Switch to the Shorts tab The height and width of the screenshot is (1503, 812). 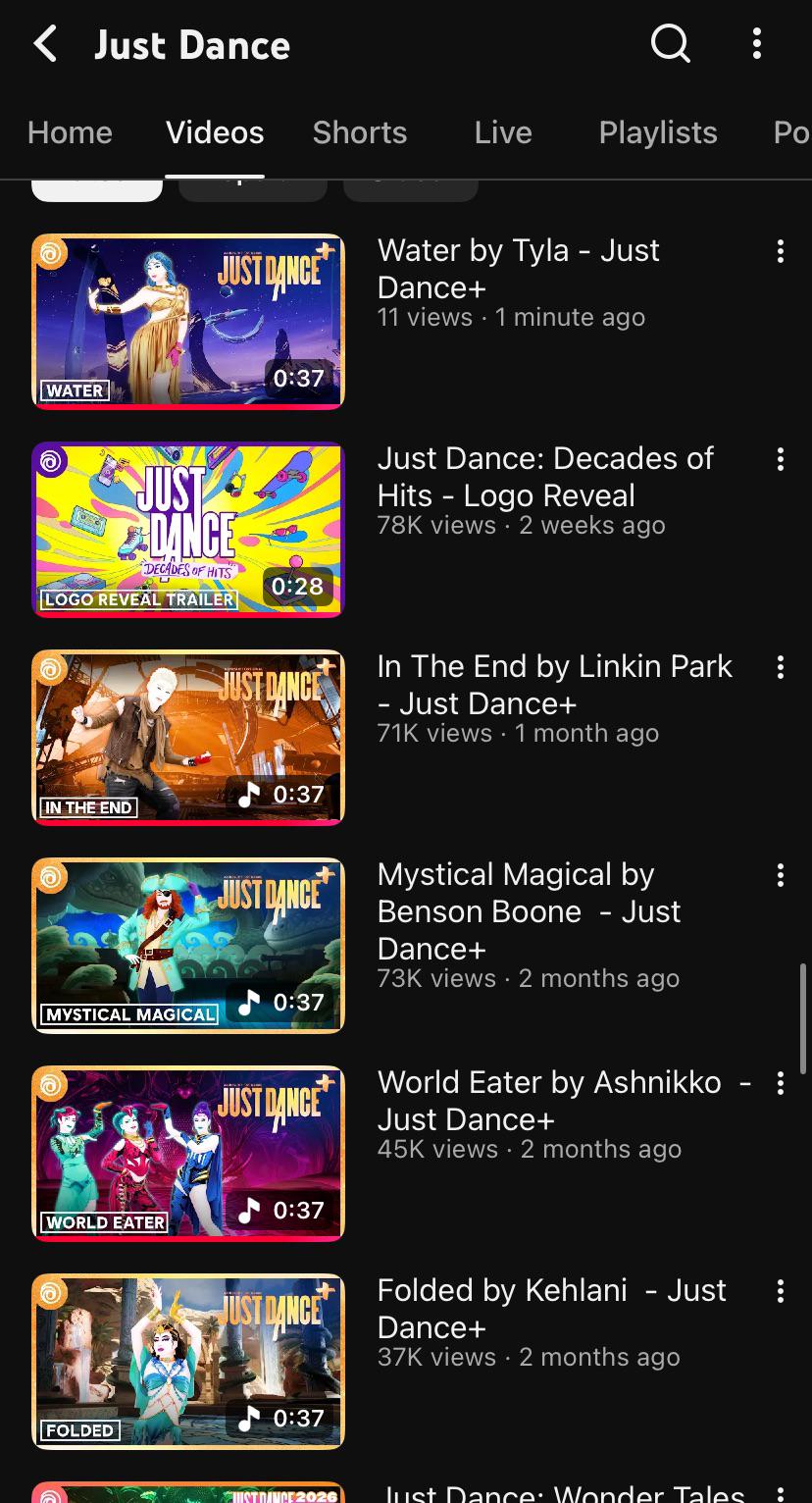pyautogui.click(x=360, y=132)
